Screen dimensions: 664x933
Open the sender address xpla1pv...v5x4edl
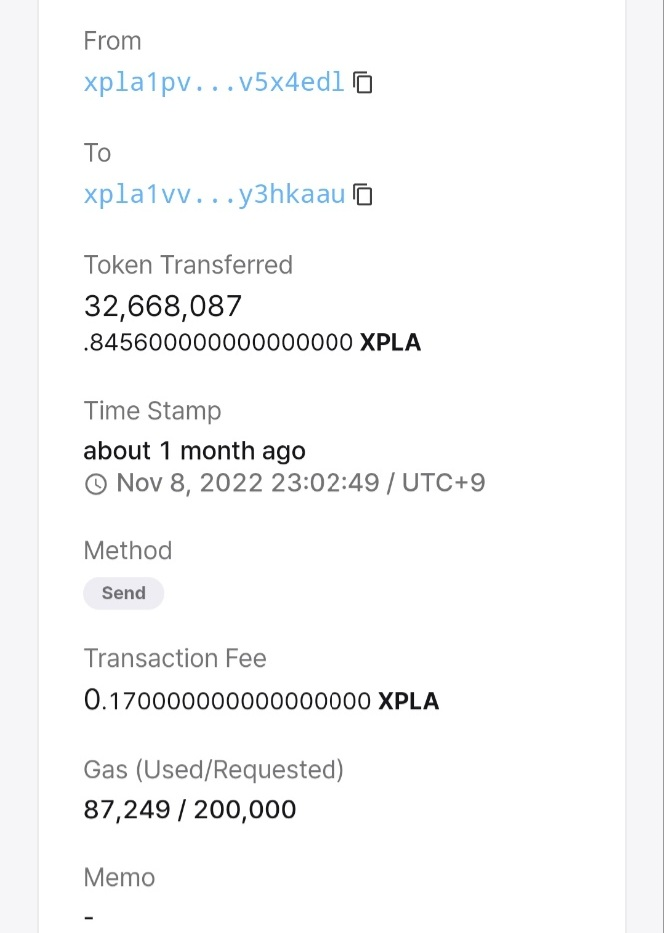coord(214,82)
